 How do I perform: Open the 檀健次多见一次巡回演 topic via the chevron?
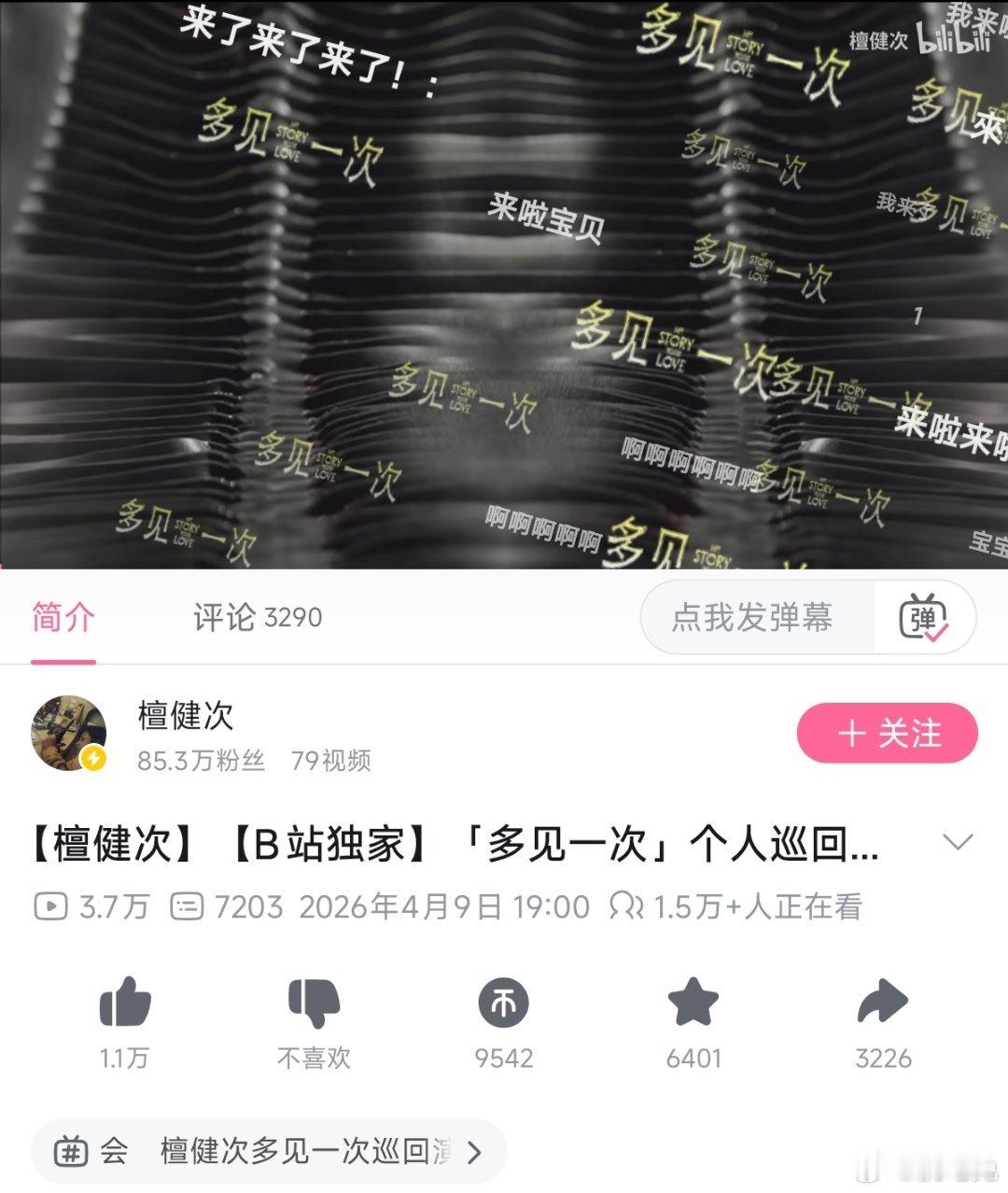coord(476,1152)
